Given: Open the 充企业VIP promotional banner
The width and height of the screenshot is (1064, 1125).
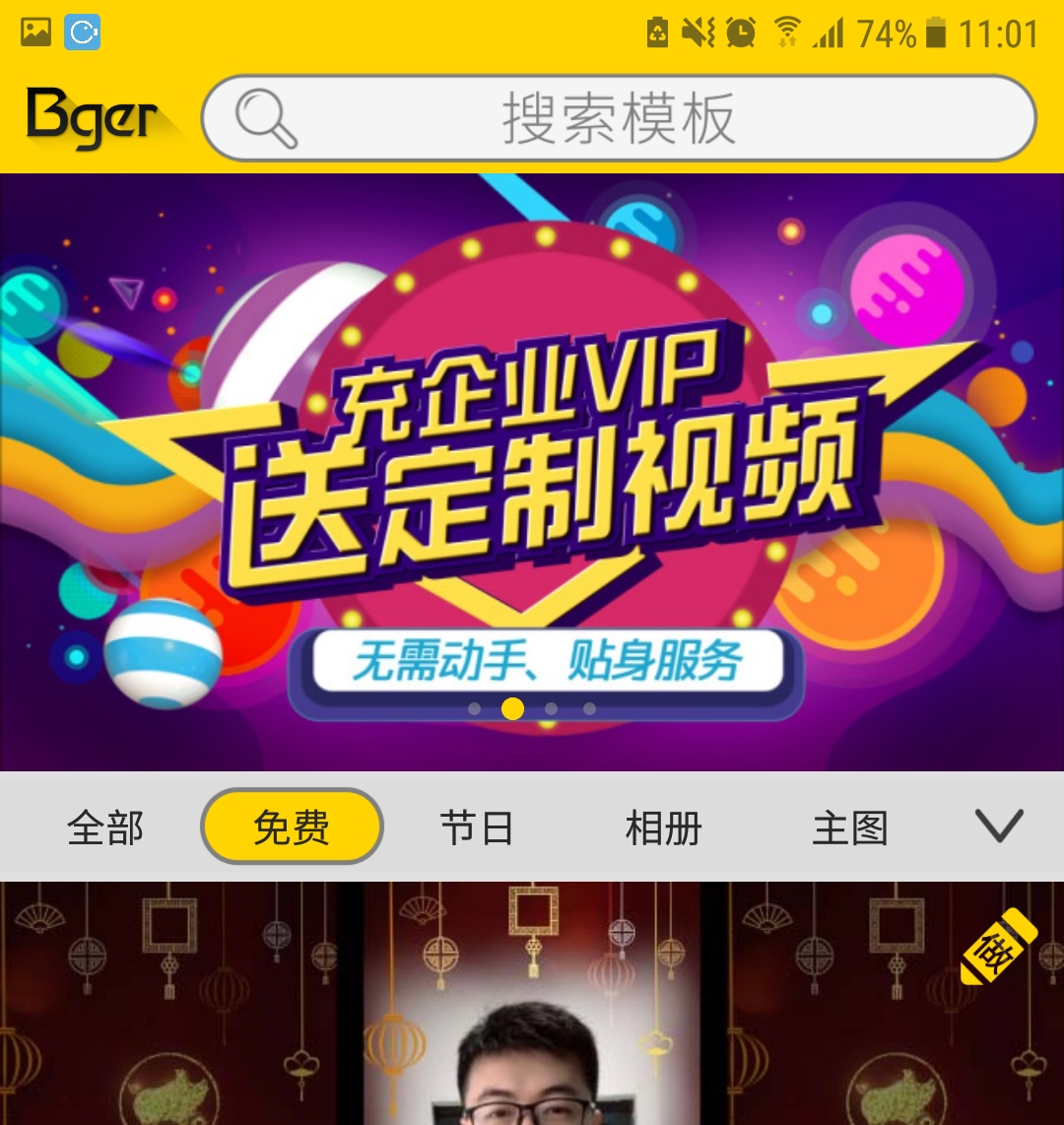Looking at the screenshot, I should coord(532,473).
